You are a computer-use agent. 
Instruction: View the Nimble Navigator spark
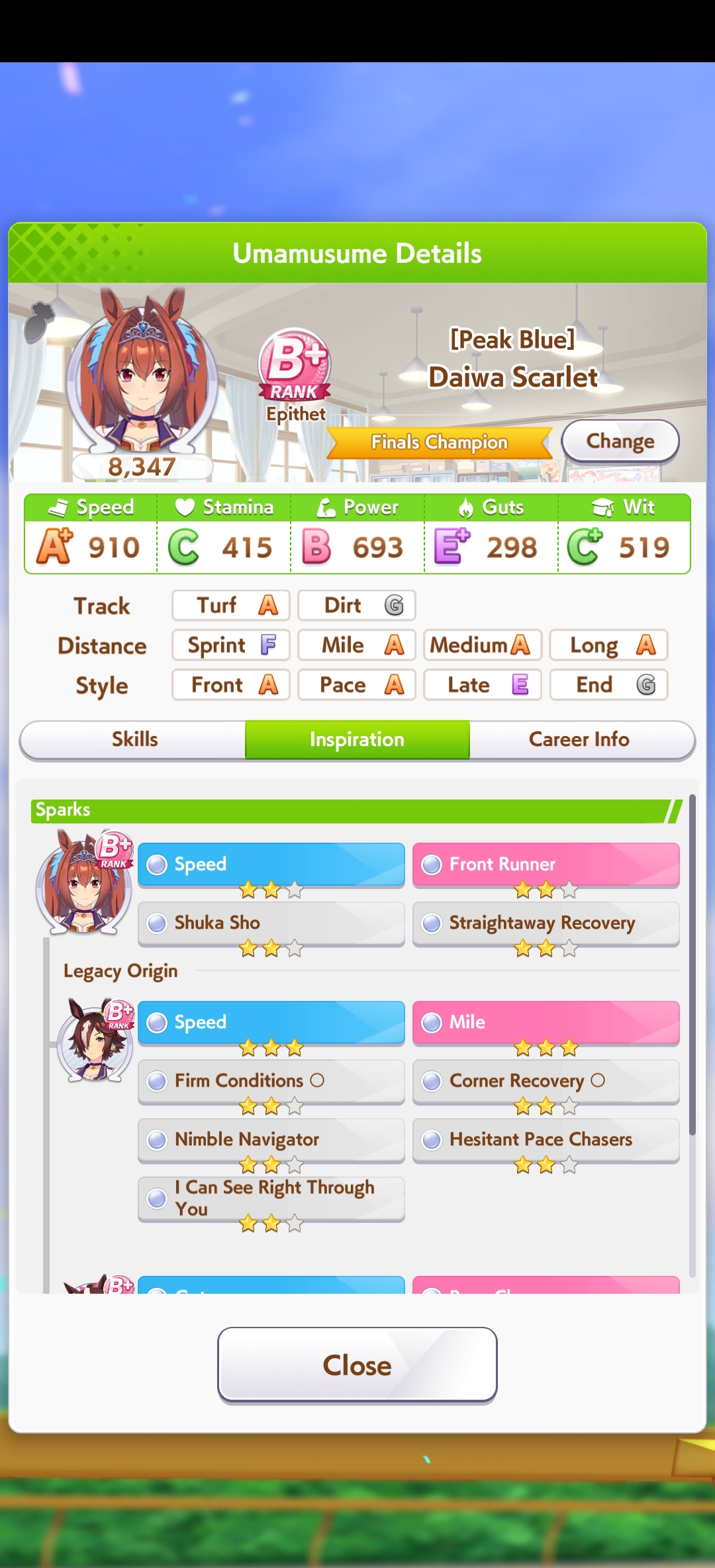click(x=271, y=1139)
